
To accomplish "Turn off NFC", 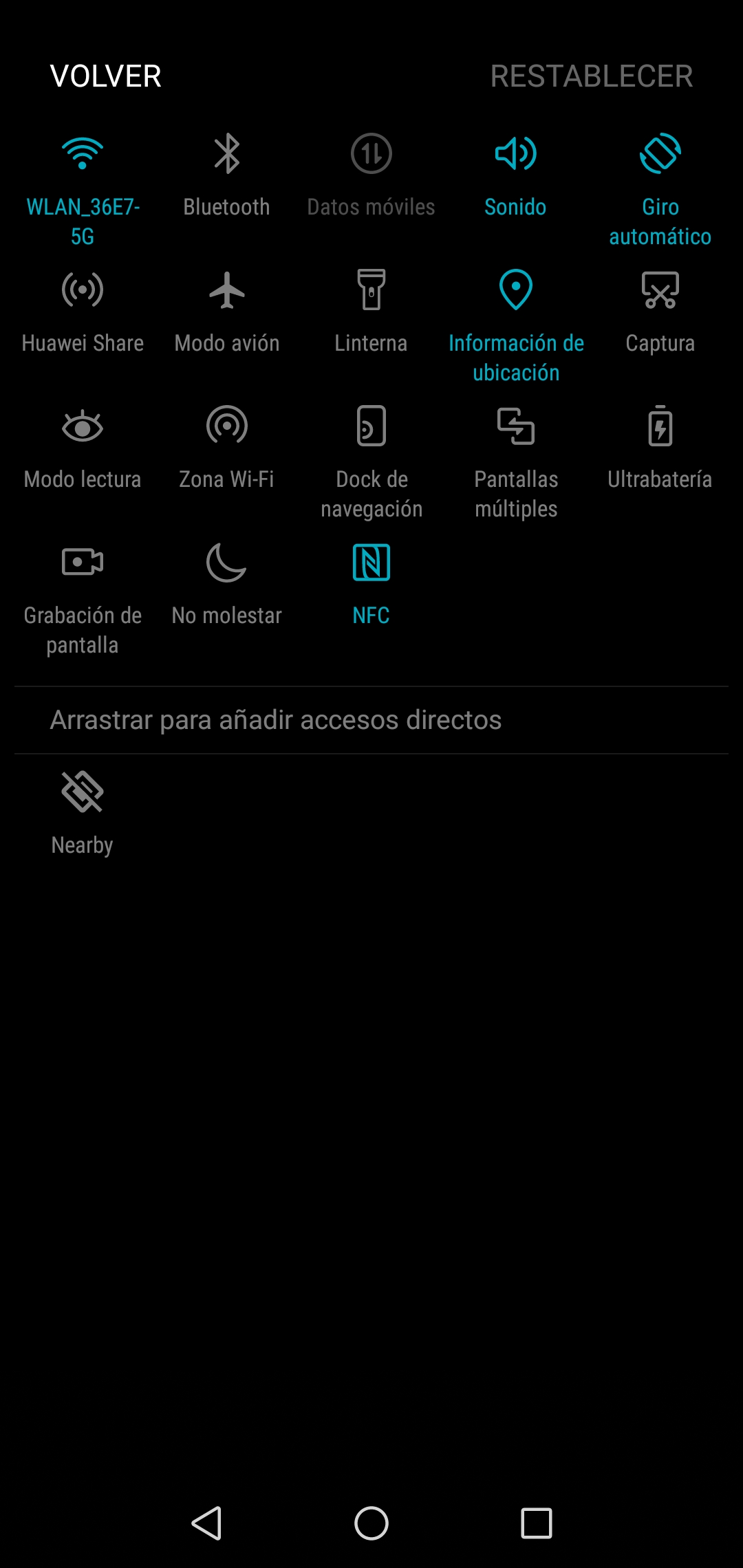I will click(x=371, y=585).
